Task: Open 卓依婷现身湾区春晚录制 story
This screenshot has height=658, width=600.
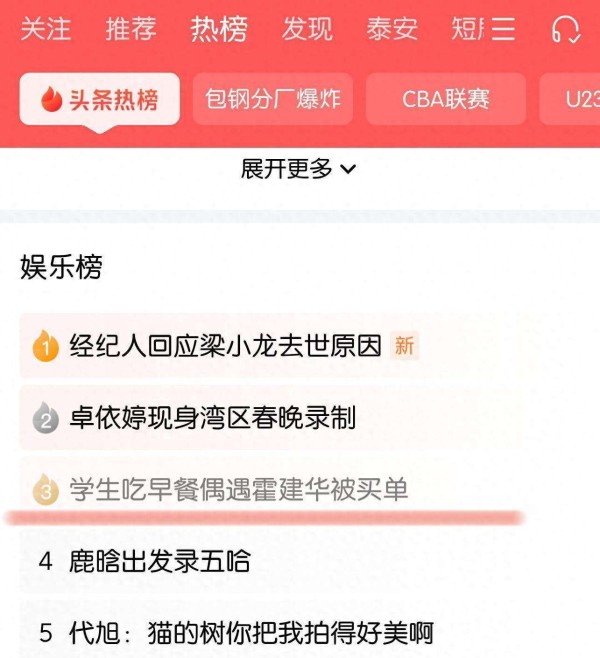Action: [212, 418]
